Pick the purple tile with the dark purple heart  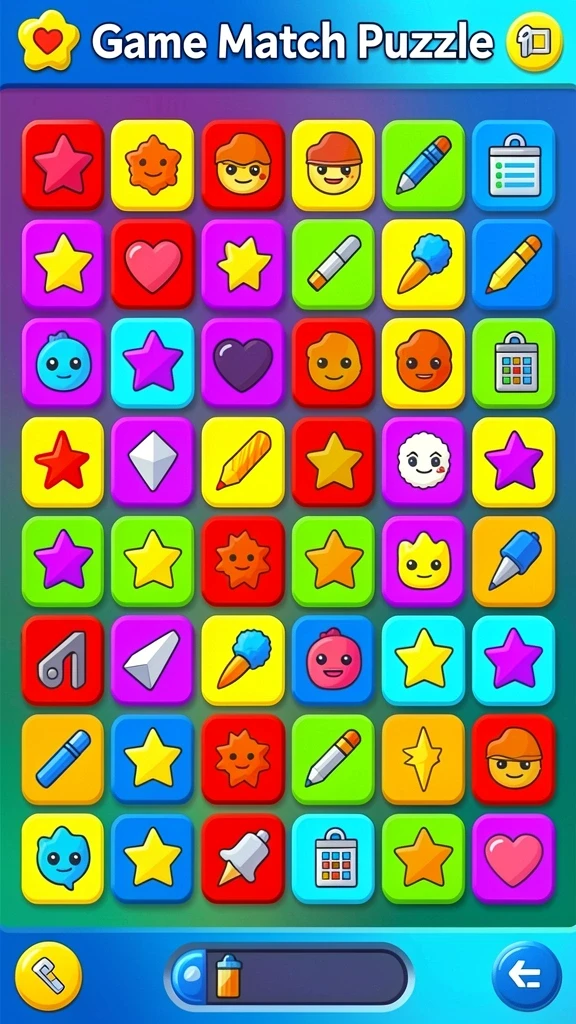click(243, 363)
